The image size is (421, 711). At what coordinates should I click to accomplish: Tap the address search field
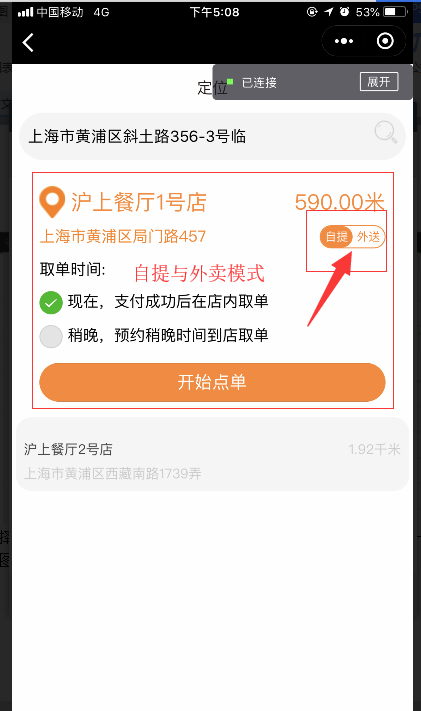tap(212, 136)
